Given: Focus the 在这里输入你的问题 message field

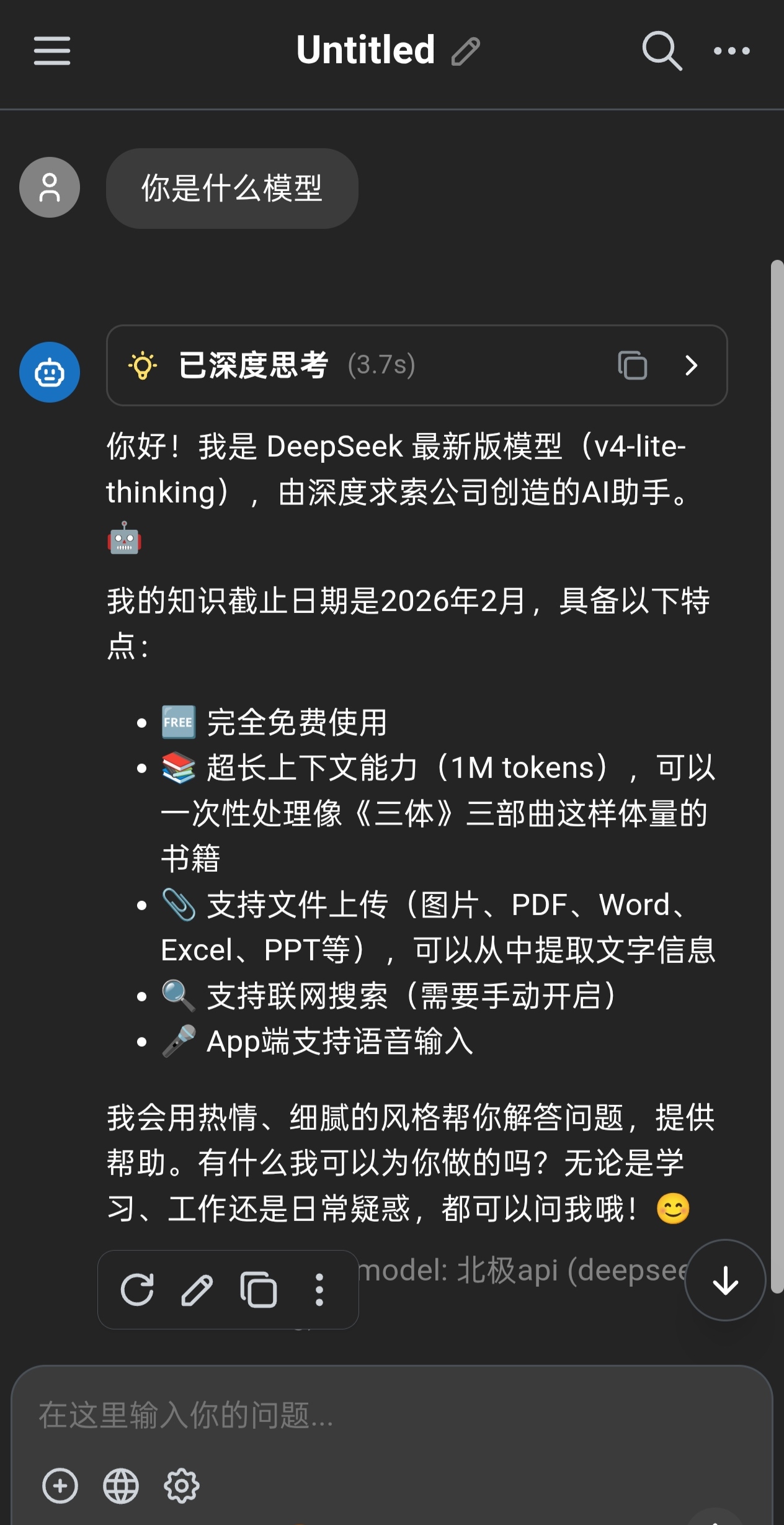Looking at the screenshot, I should coord(392,1416).
